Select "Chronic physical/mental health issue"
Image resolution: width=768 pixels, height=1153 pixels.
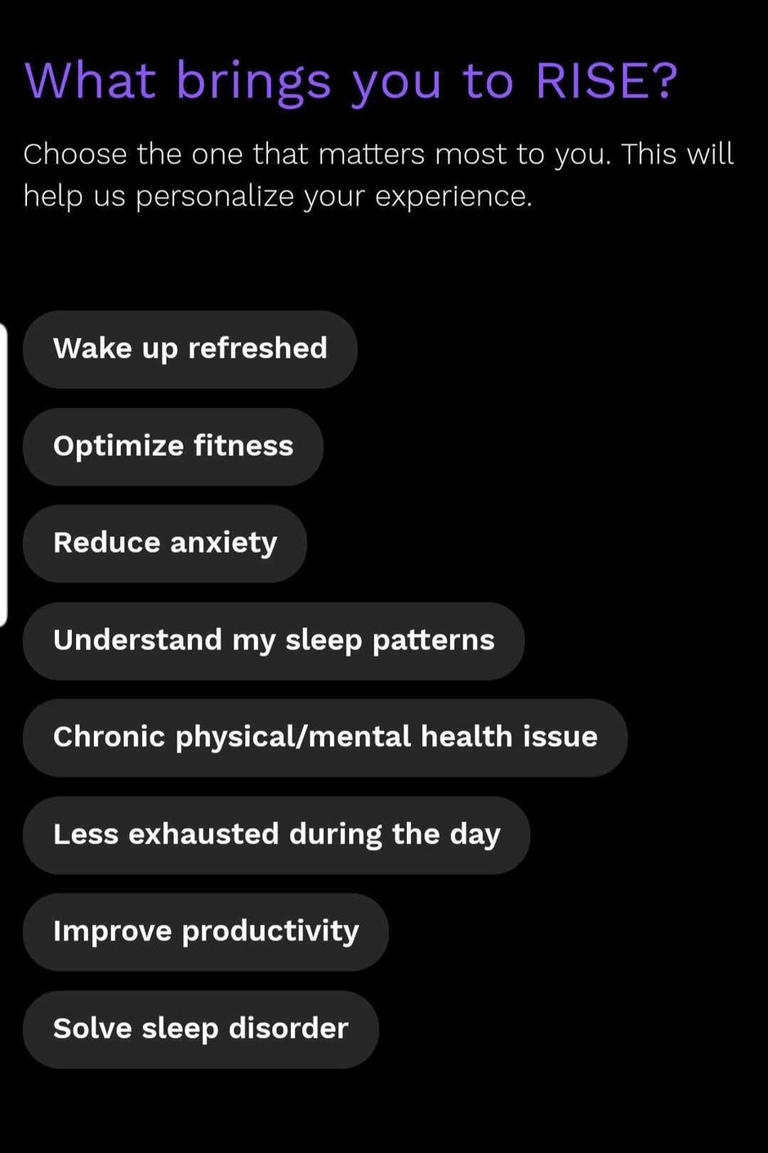324,737
